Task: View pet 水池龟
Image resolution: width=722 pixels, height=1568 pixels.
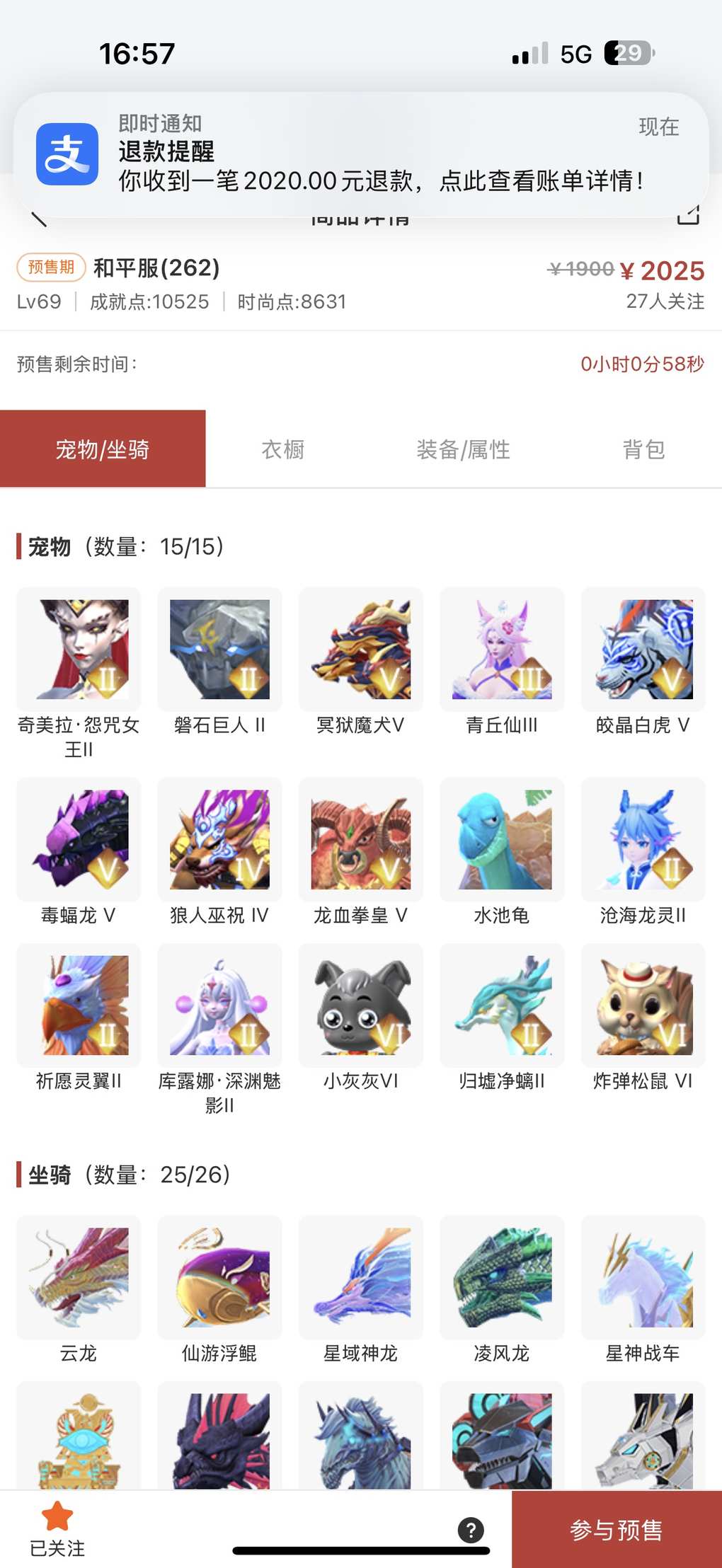Action: pos(502,840)
